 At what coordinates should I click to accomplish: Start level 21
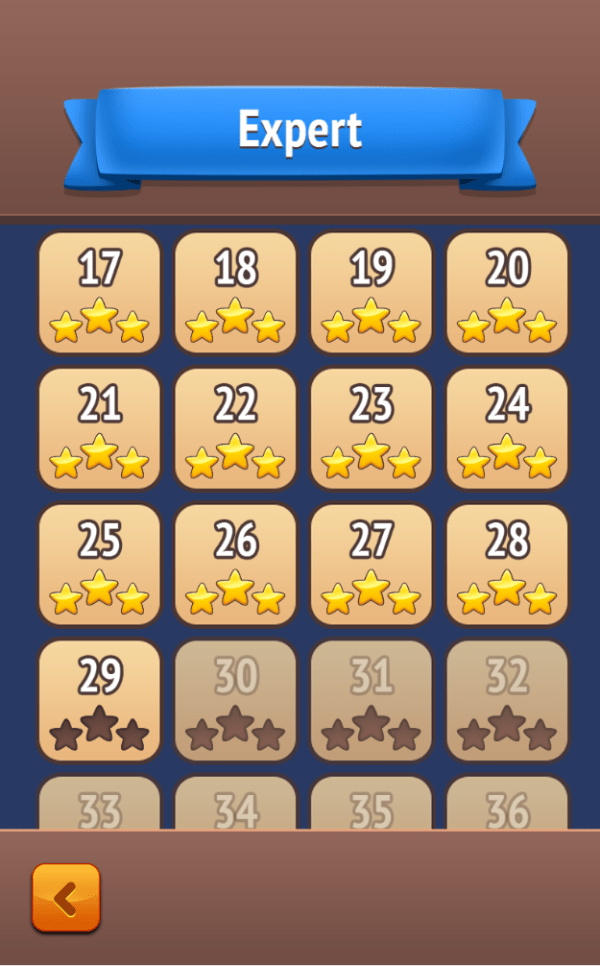point(99,429)
